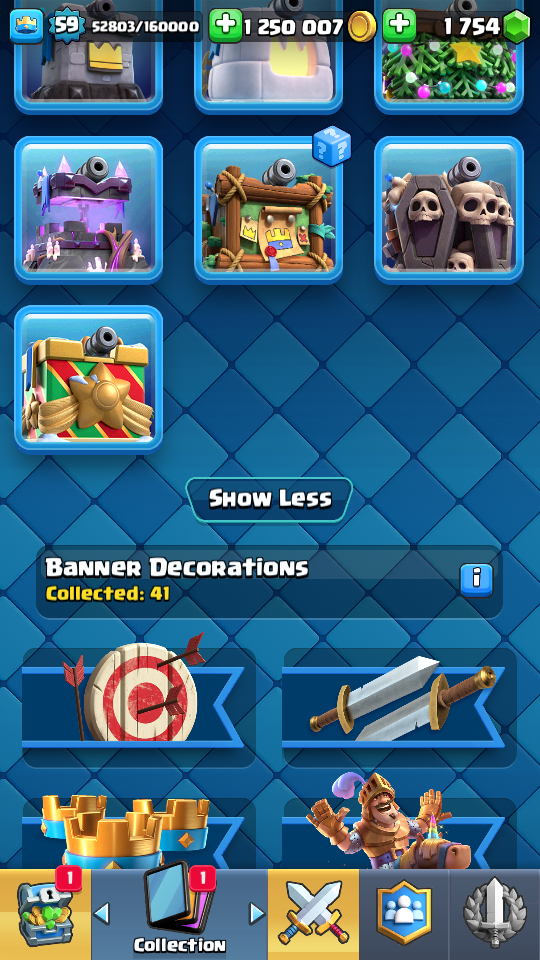Select the wooden map tower skin
Viewport: 540px width, 960px height.
(269, 210)
